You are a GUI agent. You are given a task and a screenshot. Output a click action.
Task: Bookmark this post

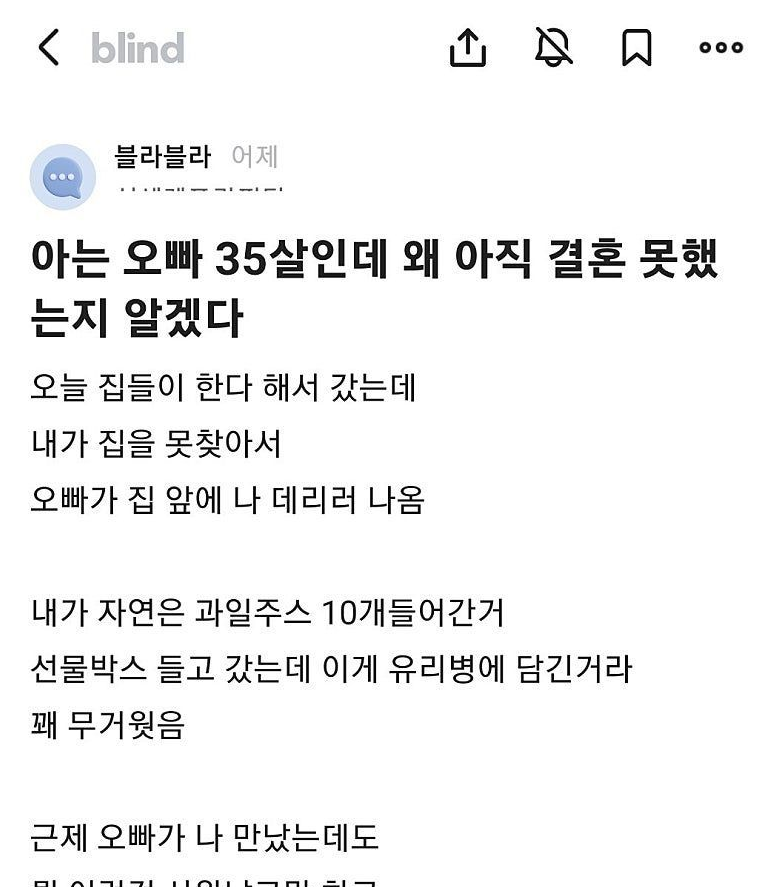pos(637,47)
